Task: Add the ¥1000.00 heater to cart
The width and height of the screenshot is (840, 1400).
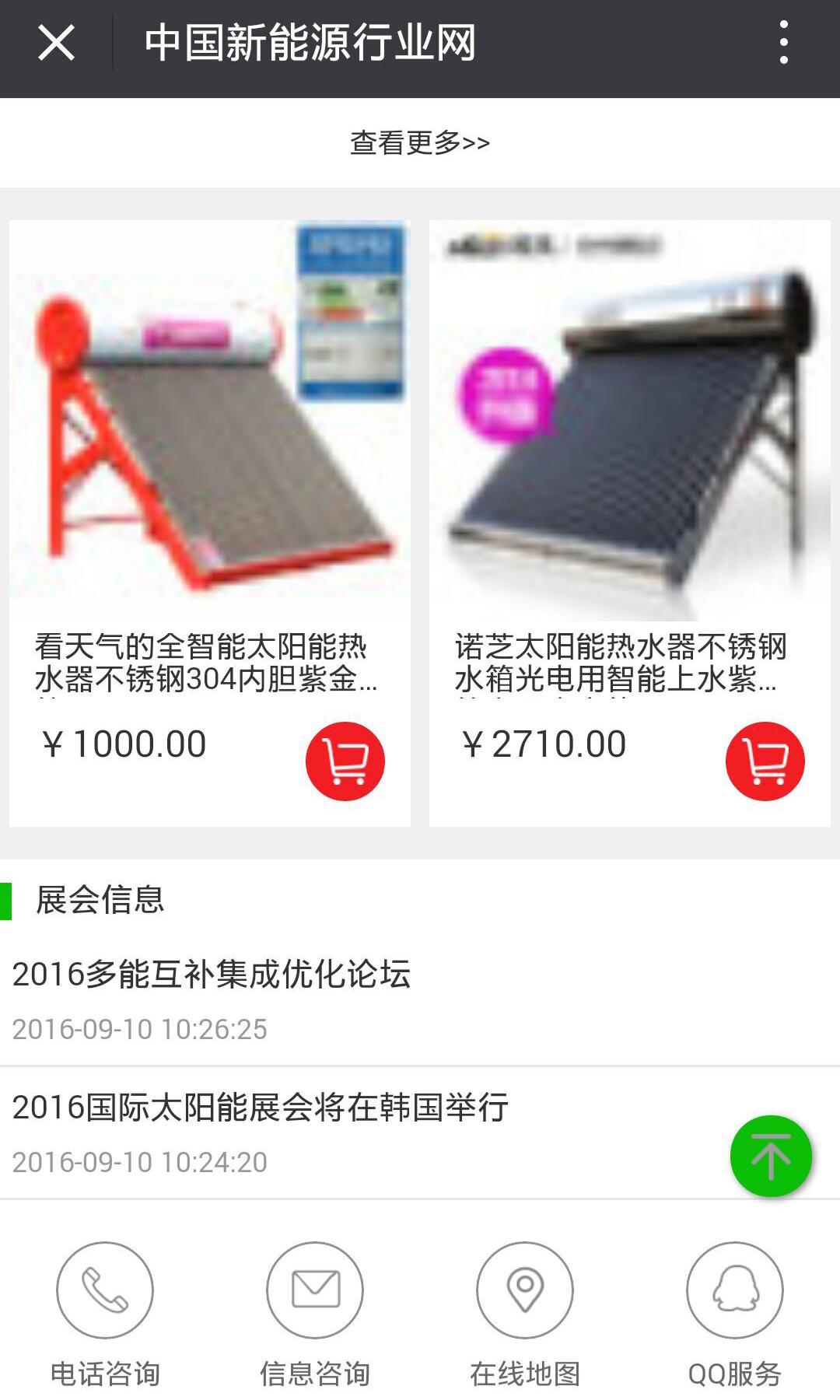Action: (345, 761)
